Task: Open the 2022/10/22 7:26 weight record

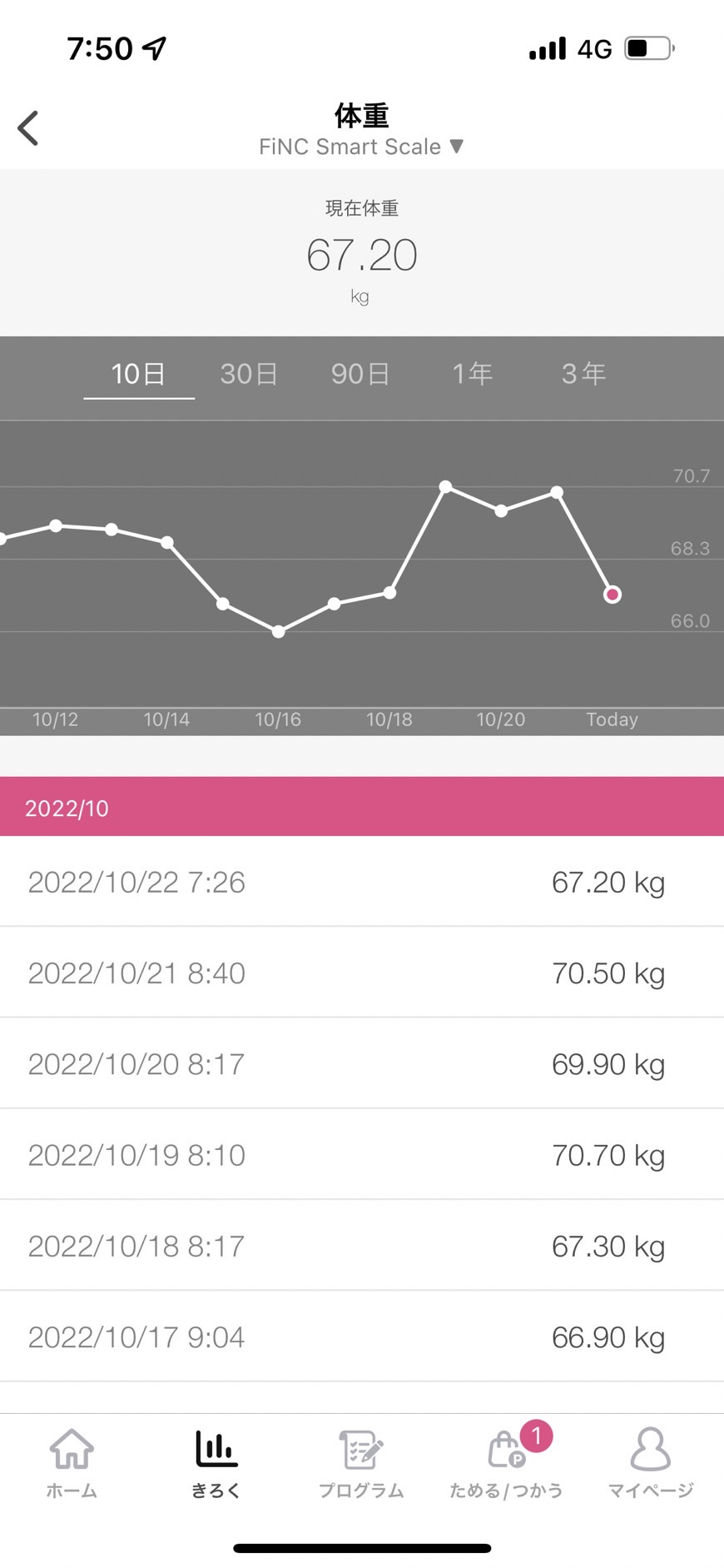Action: [x=362, y=882]
